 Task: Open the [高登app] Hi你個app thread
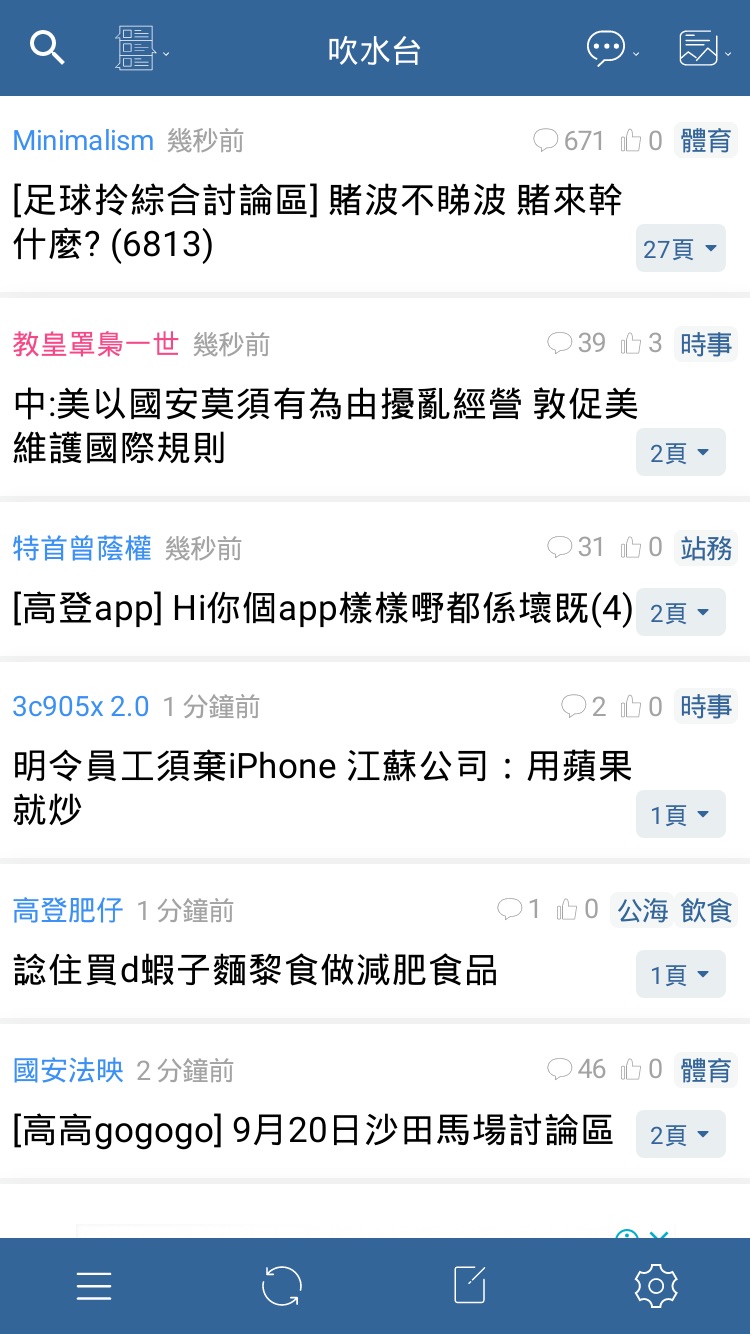pyautogui.click(x=323, y=609)
